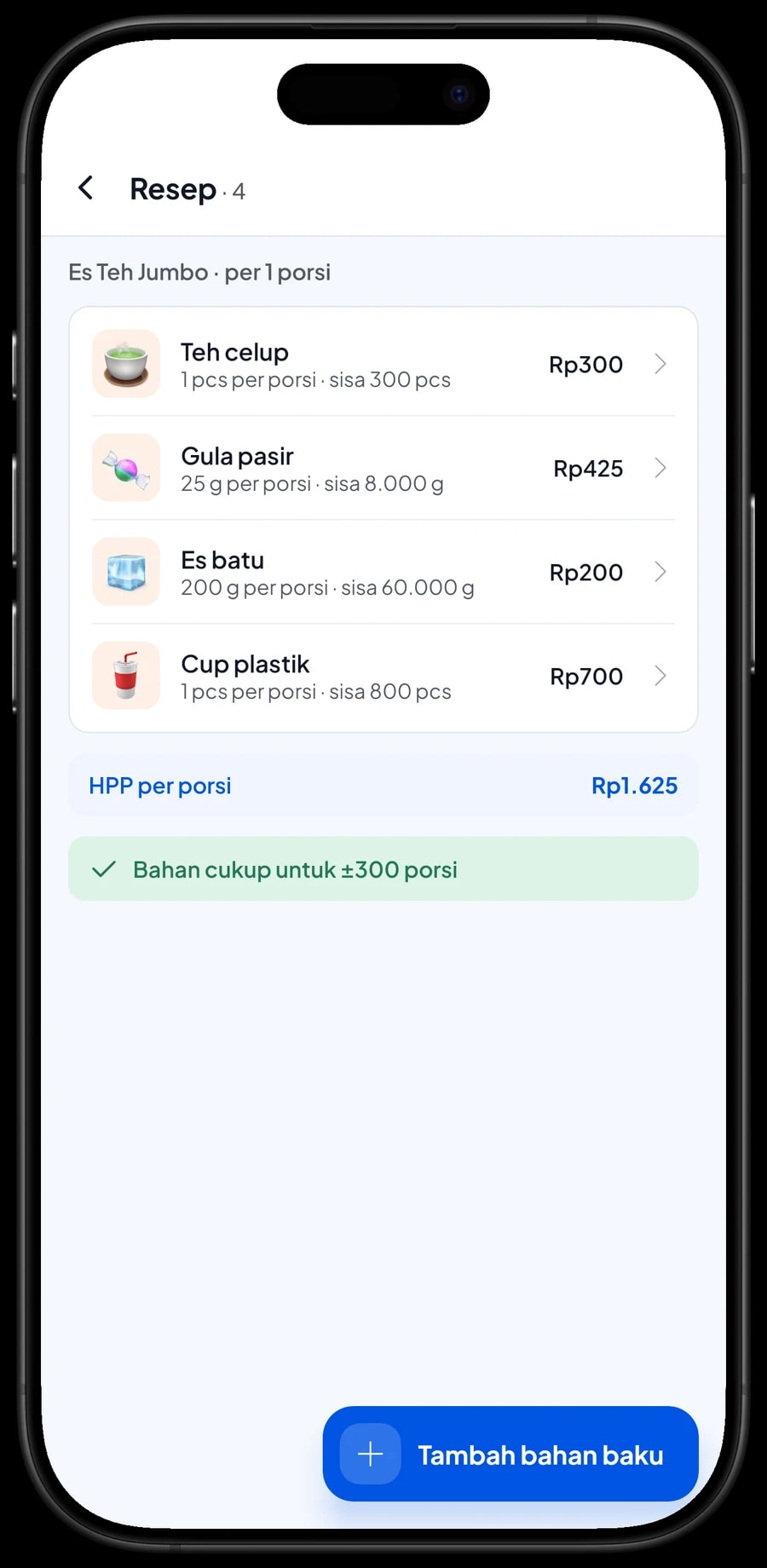
Task: Select the Cup plastik ingredient row
Action: click(383, 676)
